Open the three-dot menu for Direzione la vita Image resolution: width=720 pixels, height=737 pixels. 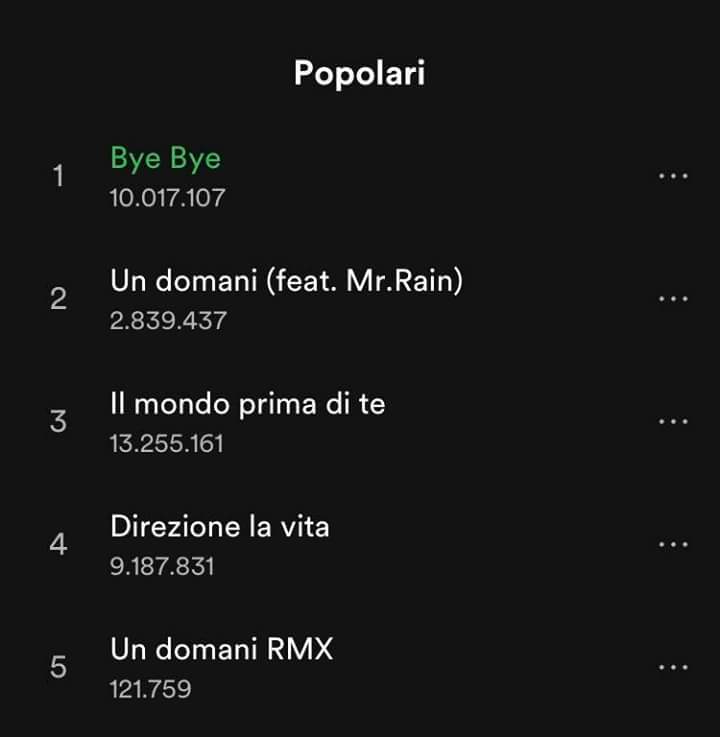pyautogui.click(x=673, y=544)
